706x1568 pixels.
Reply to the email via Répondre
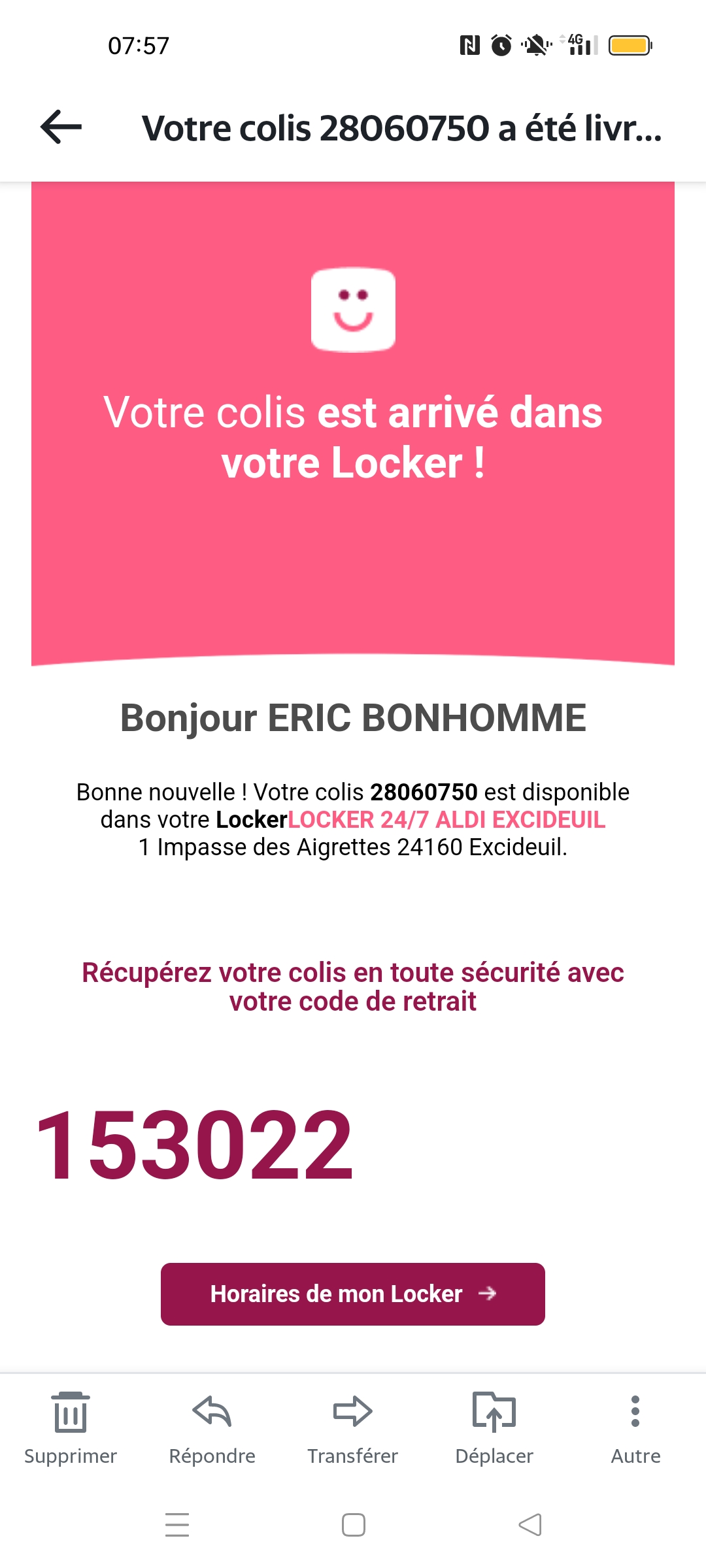point(212,1429)
